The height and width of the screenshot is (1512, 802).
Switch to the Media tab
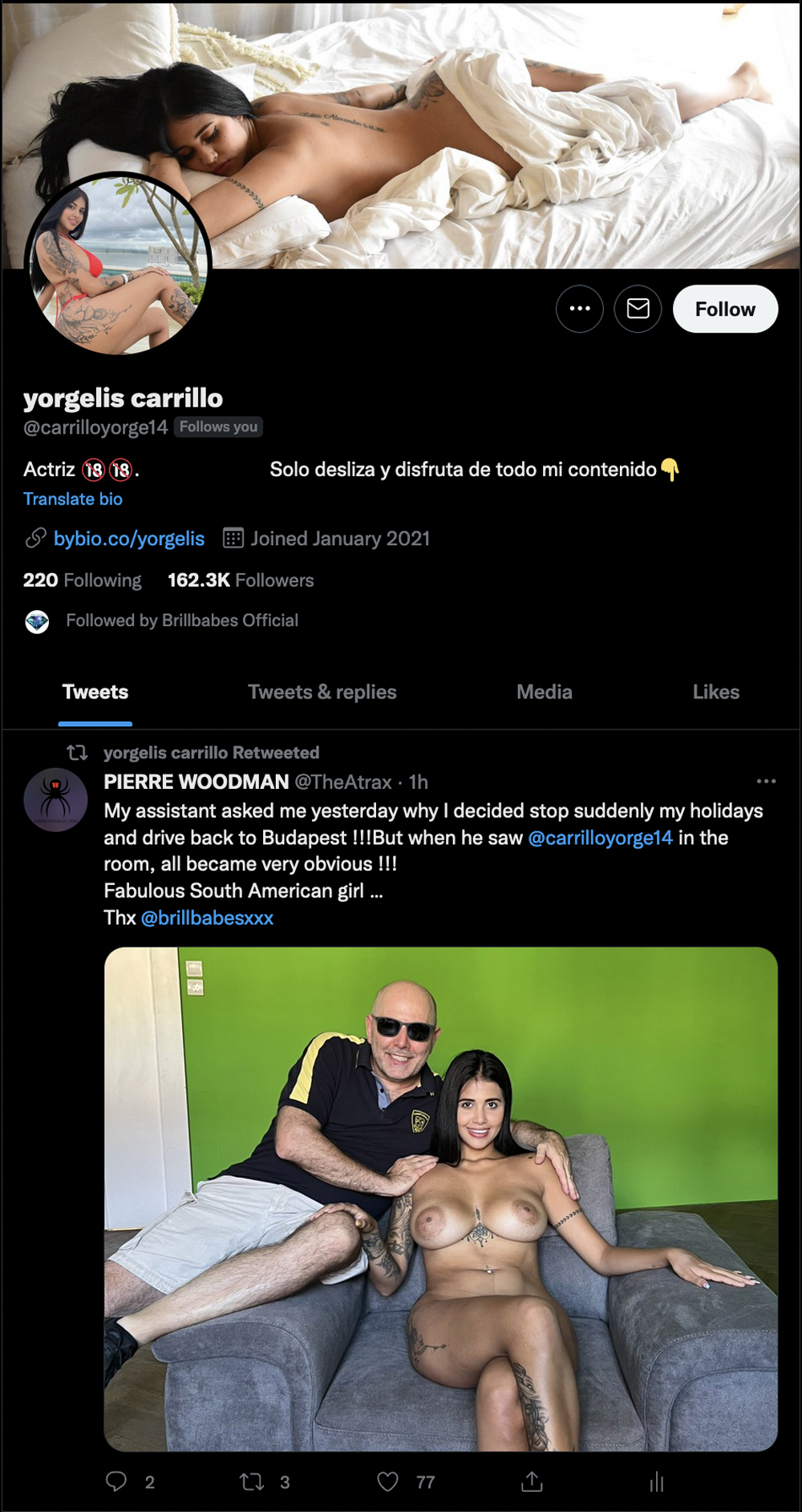coord(544,692)
